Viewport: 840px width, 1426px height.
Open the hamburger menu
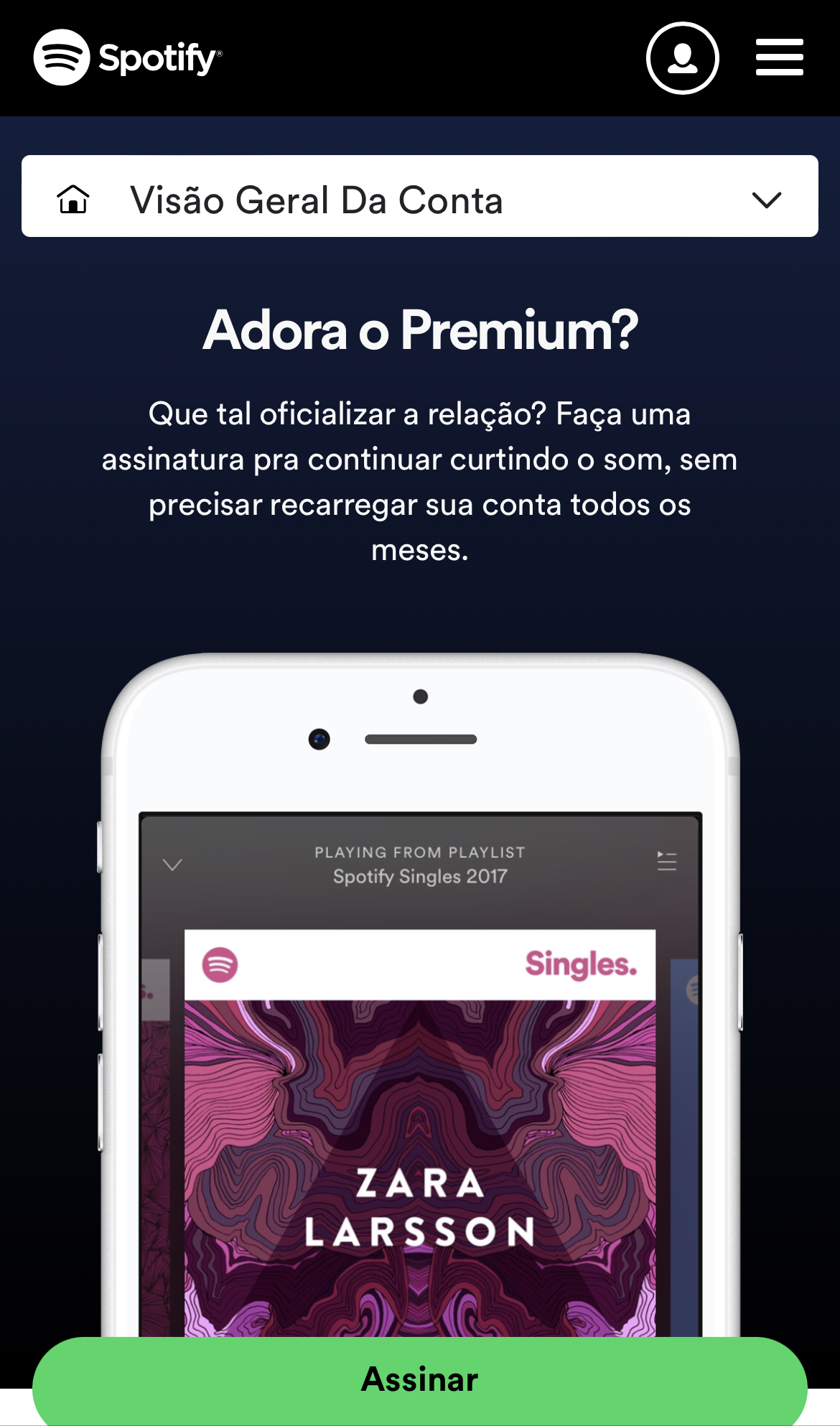[779, 57]
